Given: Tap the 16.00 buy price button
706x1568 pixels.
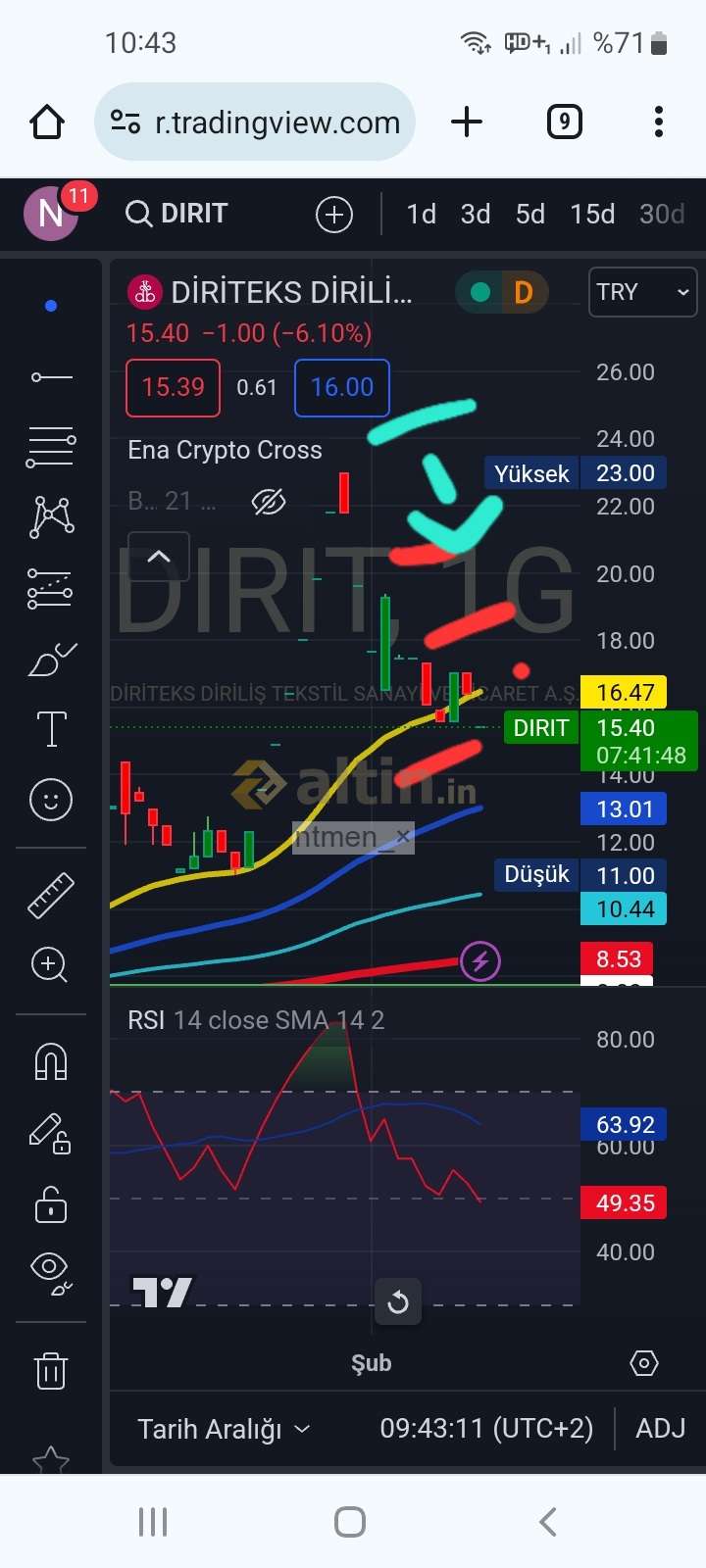Looking at the screenshot, I should tap(342, 387).
